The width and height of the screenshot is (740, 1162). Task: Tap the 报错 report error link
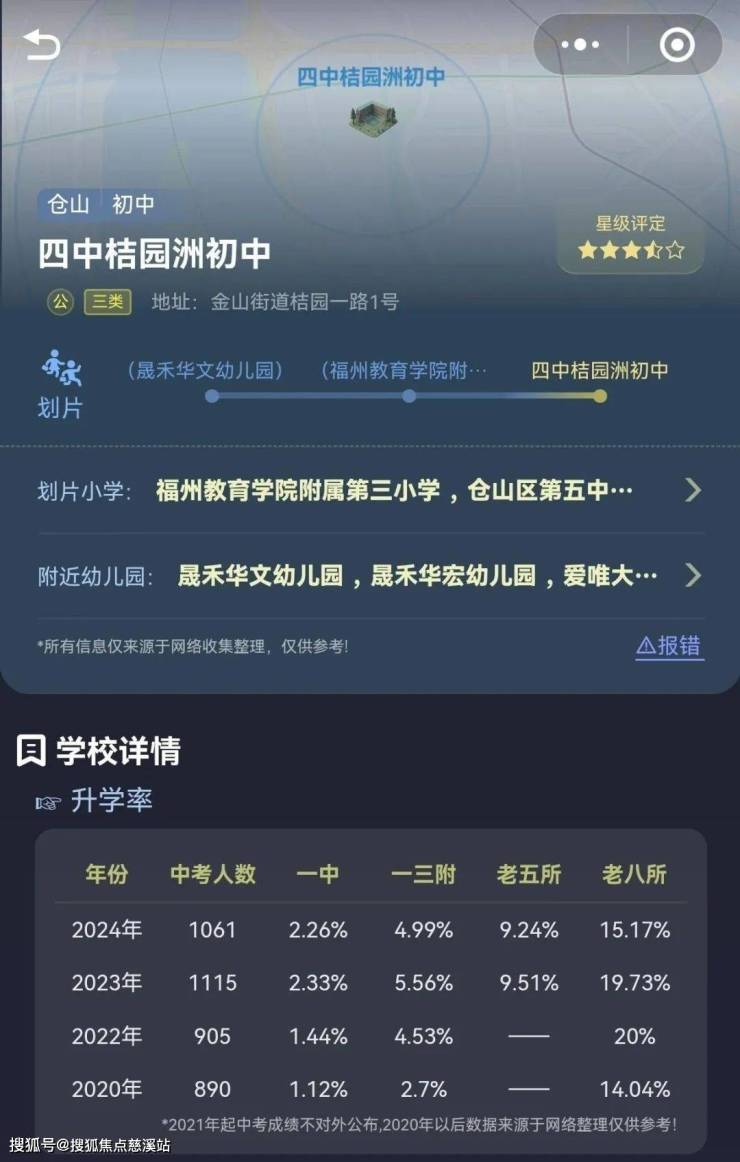669,646
